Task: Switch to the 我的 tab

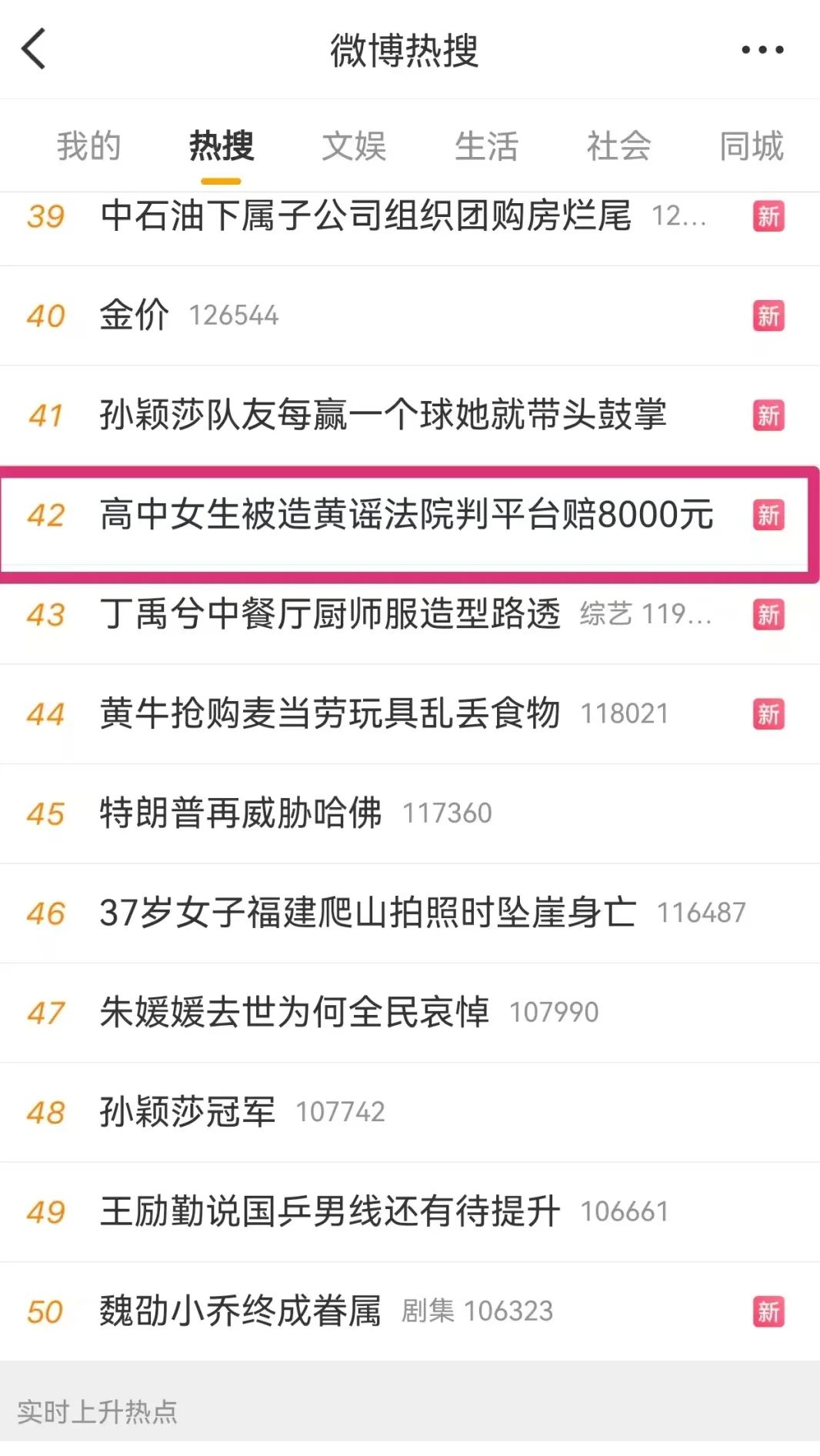Action: (x=88, y=146)
